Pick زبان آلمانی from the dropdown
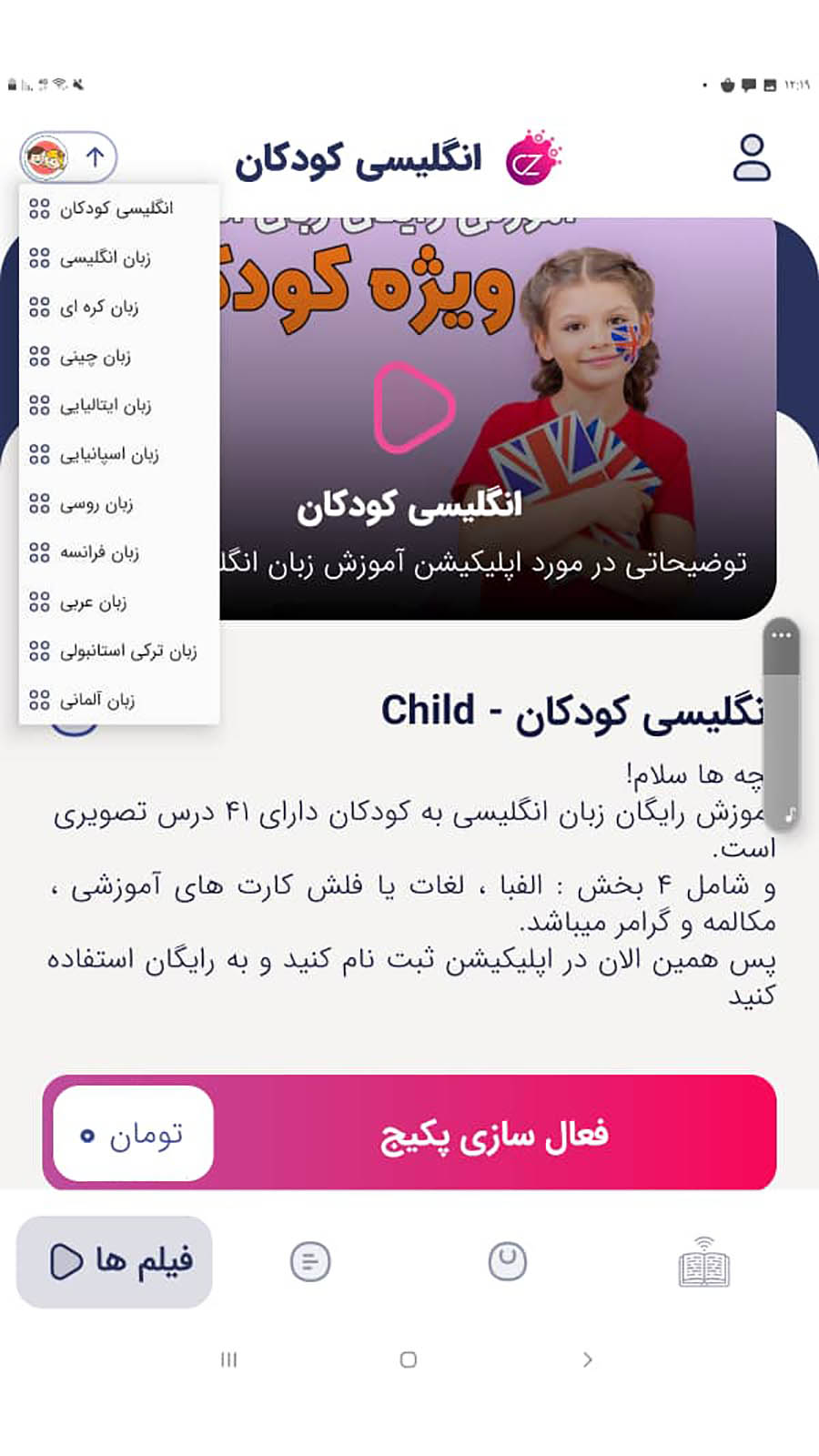 [x=119, y=700]
